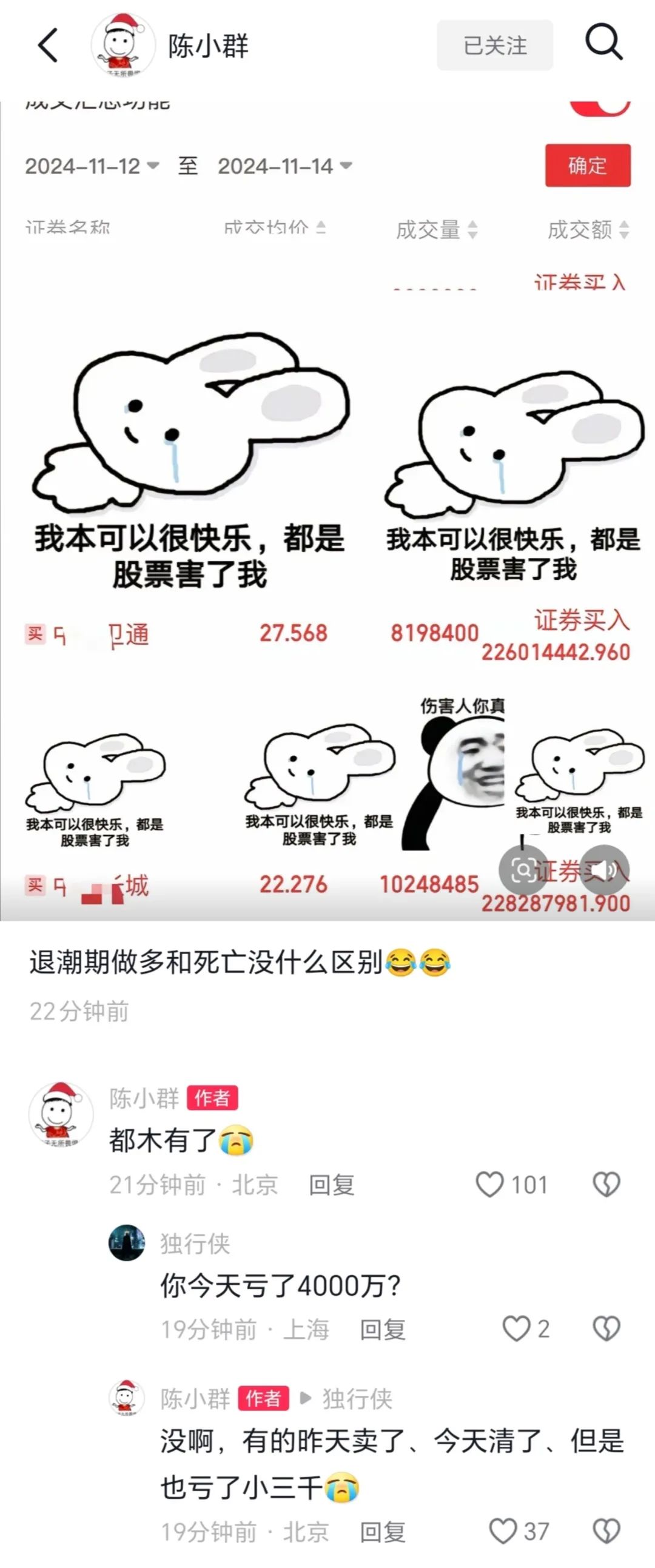Dislike 陈小群's comment 都木有了
655x1568 pixels.
(606, 1185)
